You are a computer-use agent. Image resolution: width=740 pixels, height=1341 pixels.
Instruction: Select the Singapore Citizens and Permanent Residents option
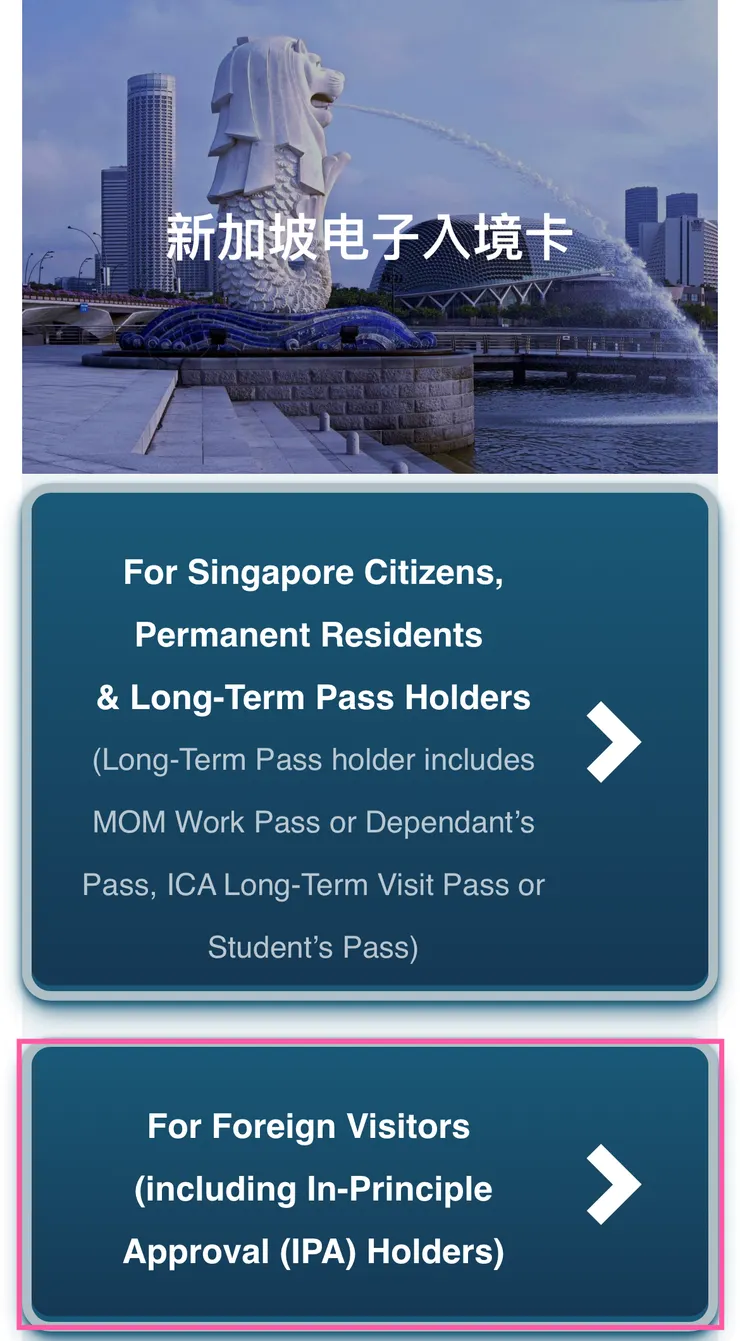pos(369,741)
